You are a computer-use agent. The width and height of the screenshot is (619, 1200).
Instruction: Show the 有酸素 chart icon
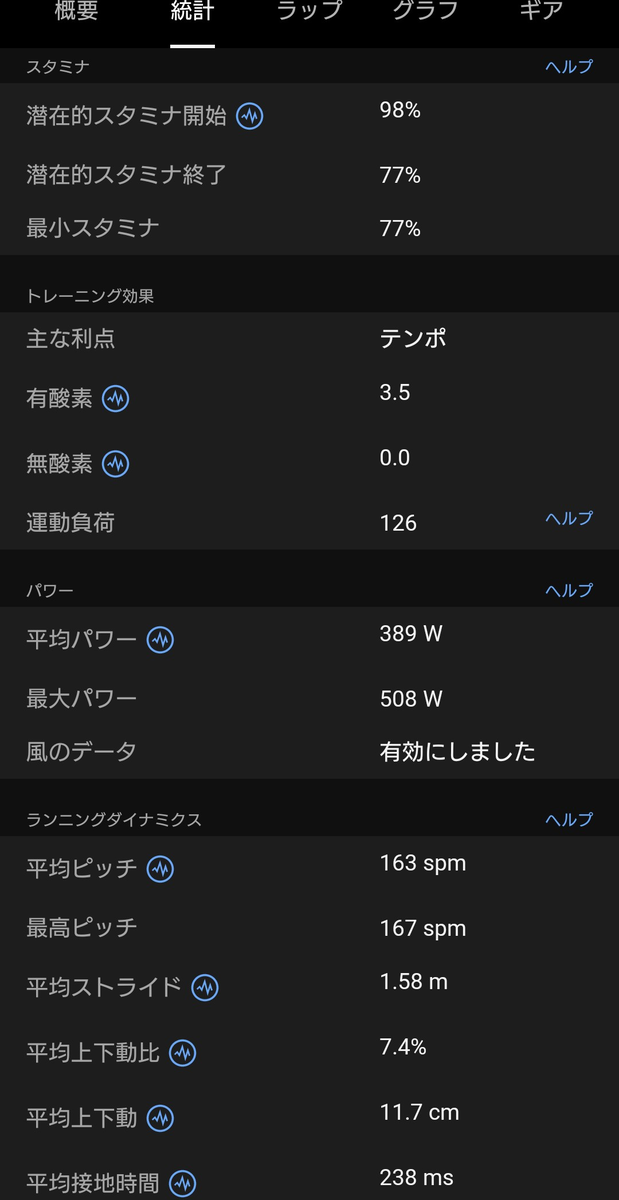pos(116,399)
